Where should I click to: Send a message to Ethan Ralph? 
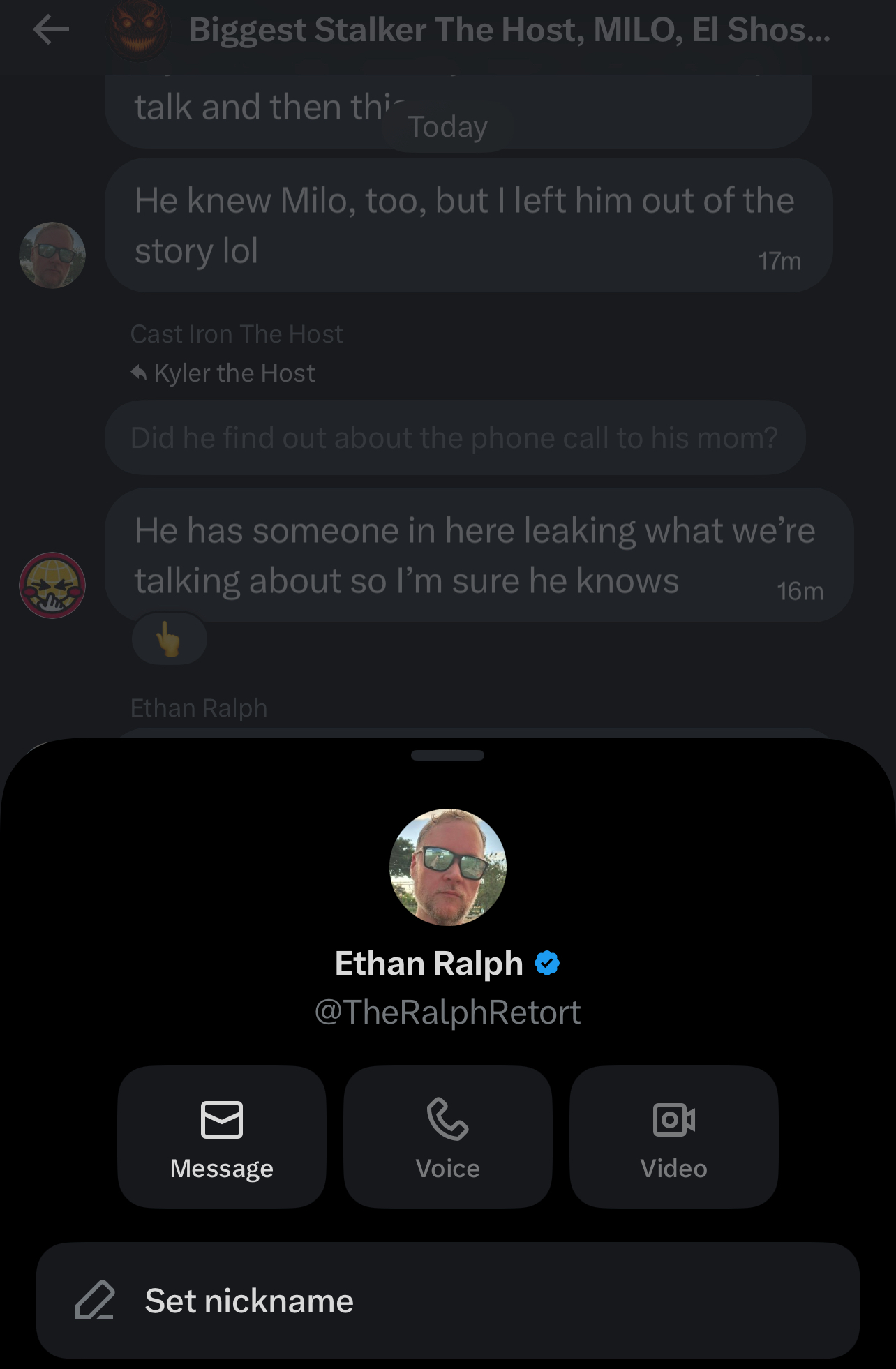[221, 1137]
